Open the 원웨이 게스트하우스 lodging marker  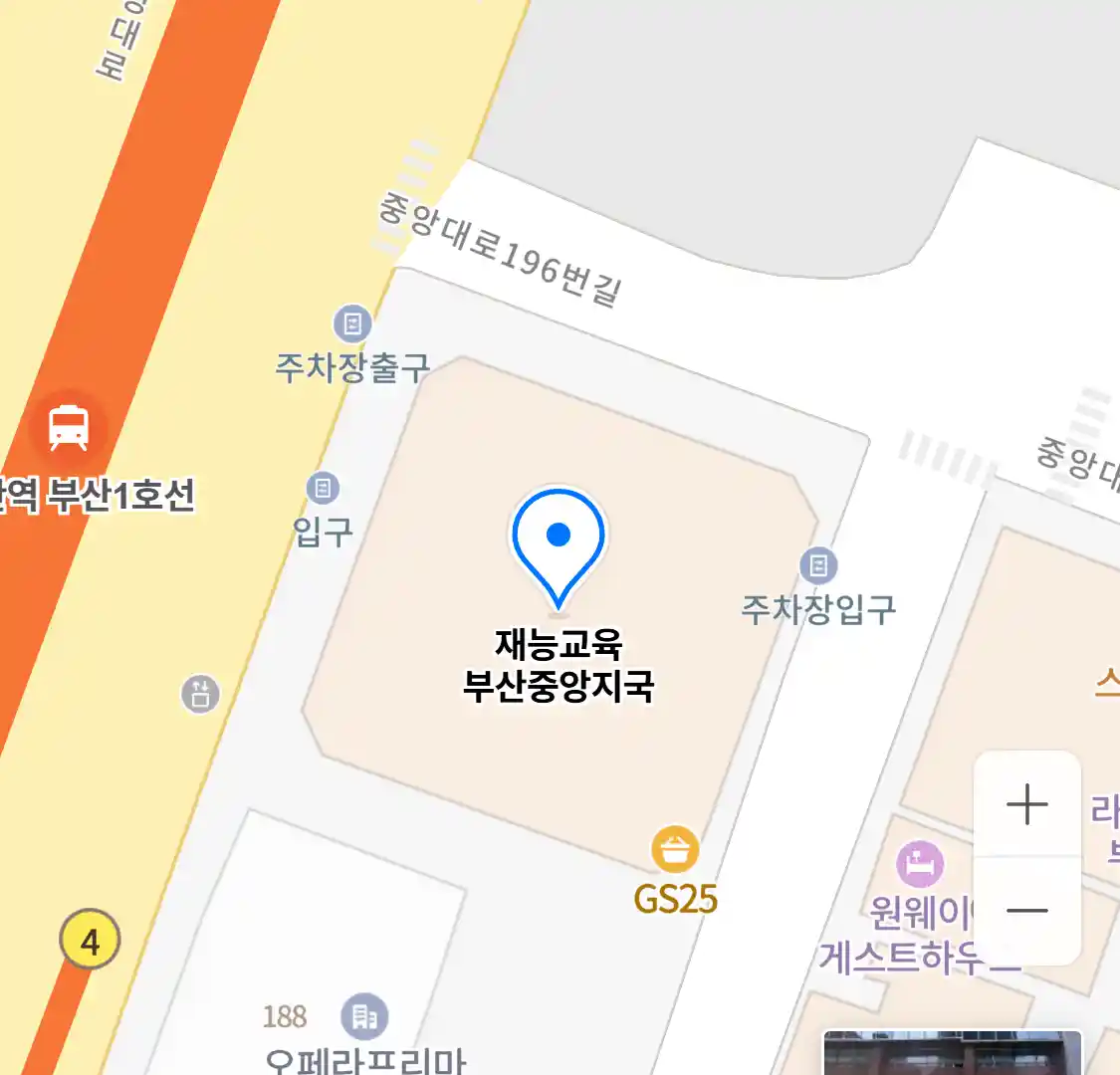(920, 863)
